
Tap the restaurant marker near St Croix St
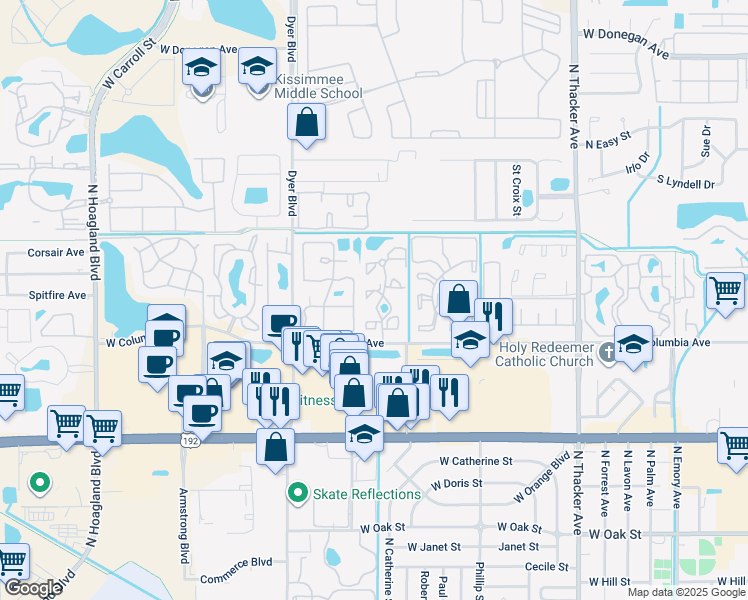click(492, 316)
